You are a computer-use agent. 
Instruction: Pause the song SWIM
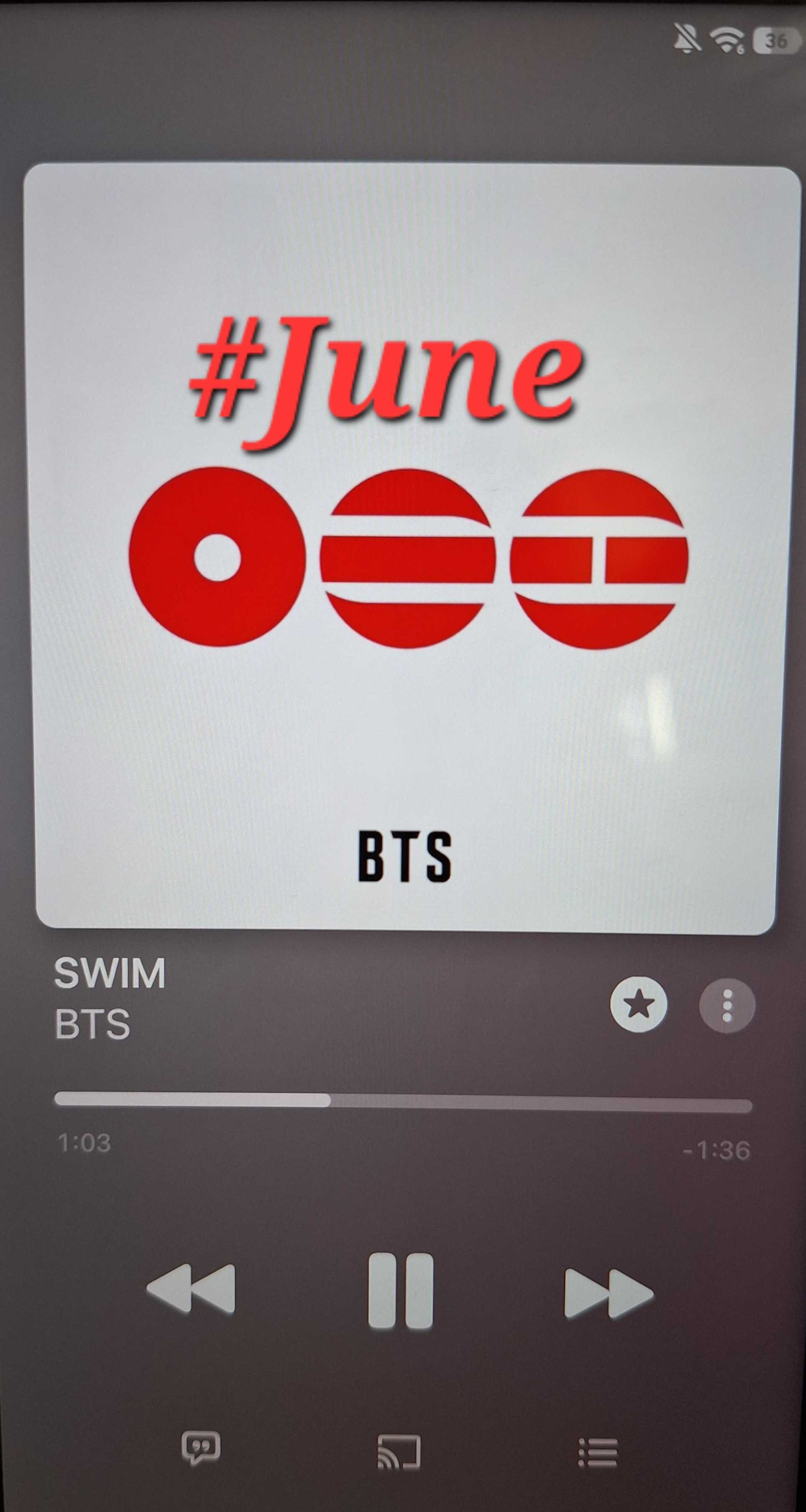[401, 1291]
